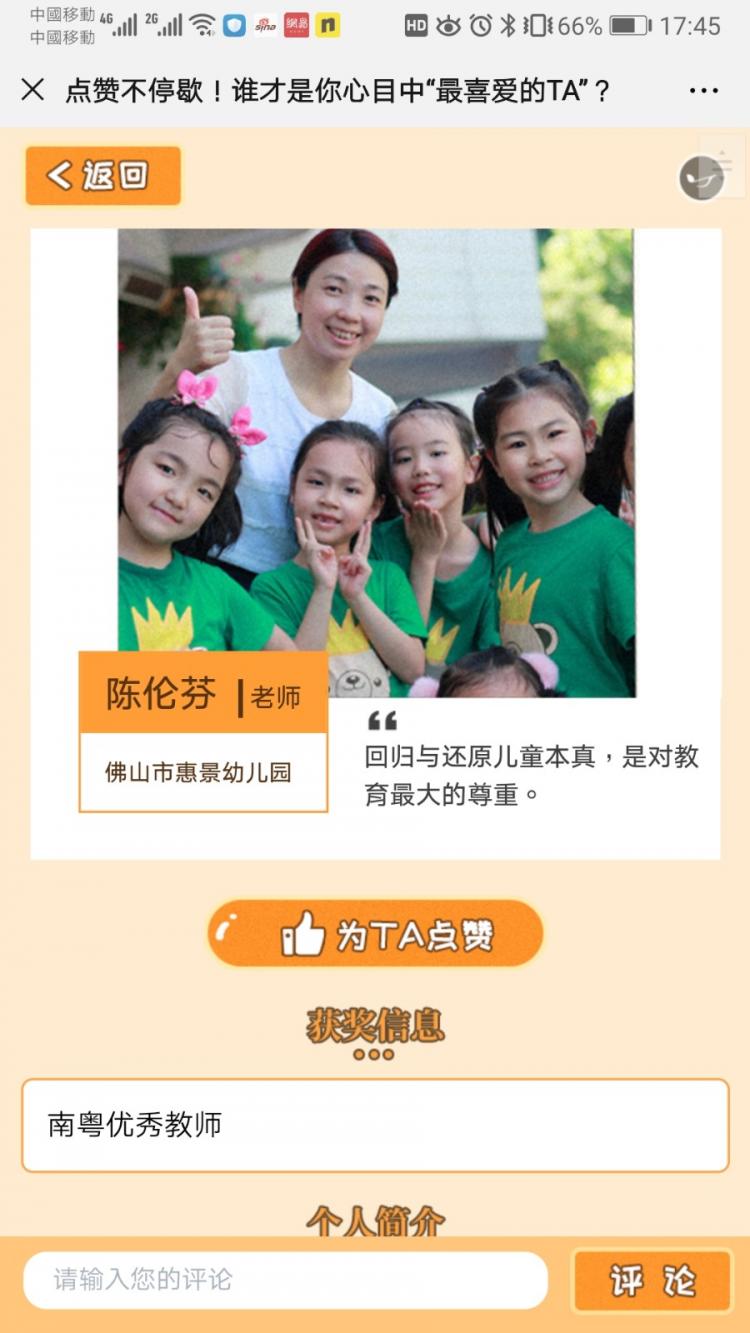Open the three-dot overflow menu

coord(703,91)
